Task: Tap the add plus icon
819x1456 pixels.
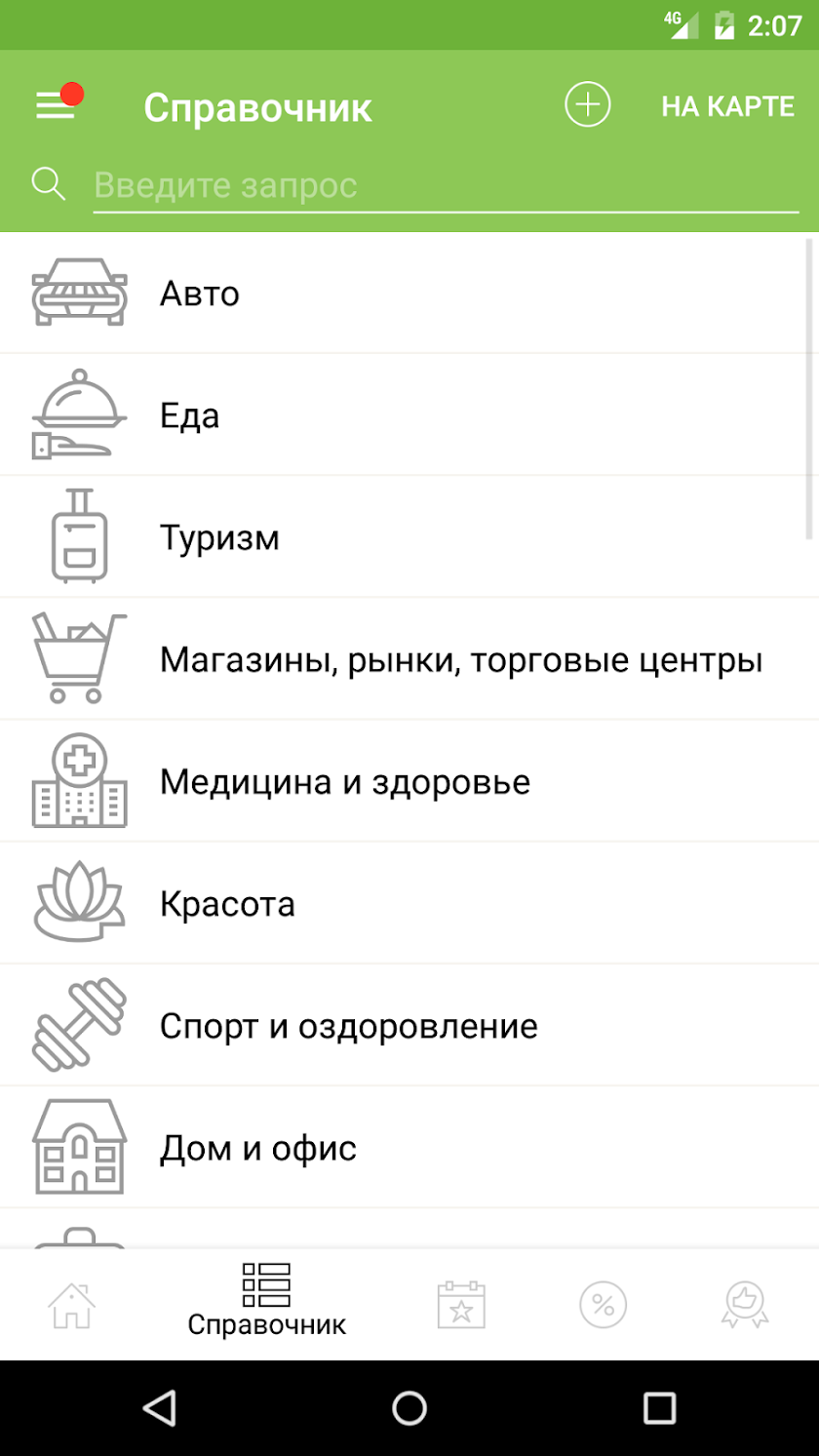Action: pyautogui.click(x=587, y=105)
